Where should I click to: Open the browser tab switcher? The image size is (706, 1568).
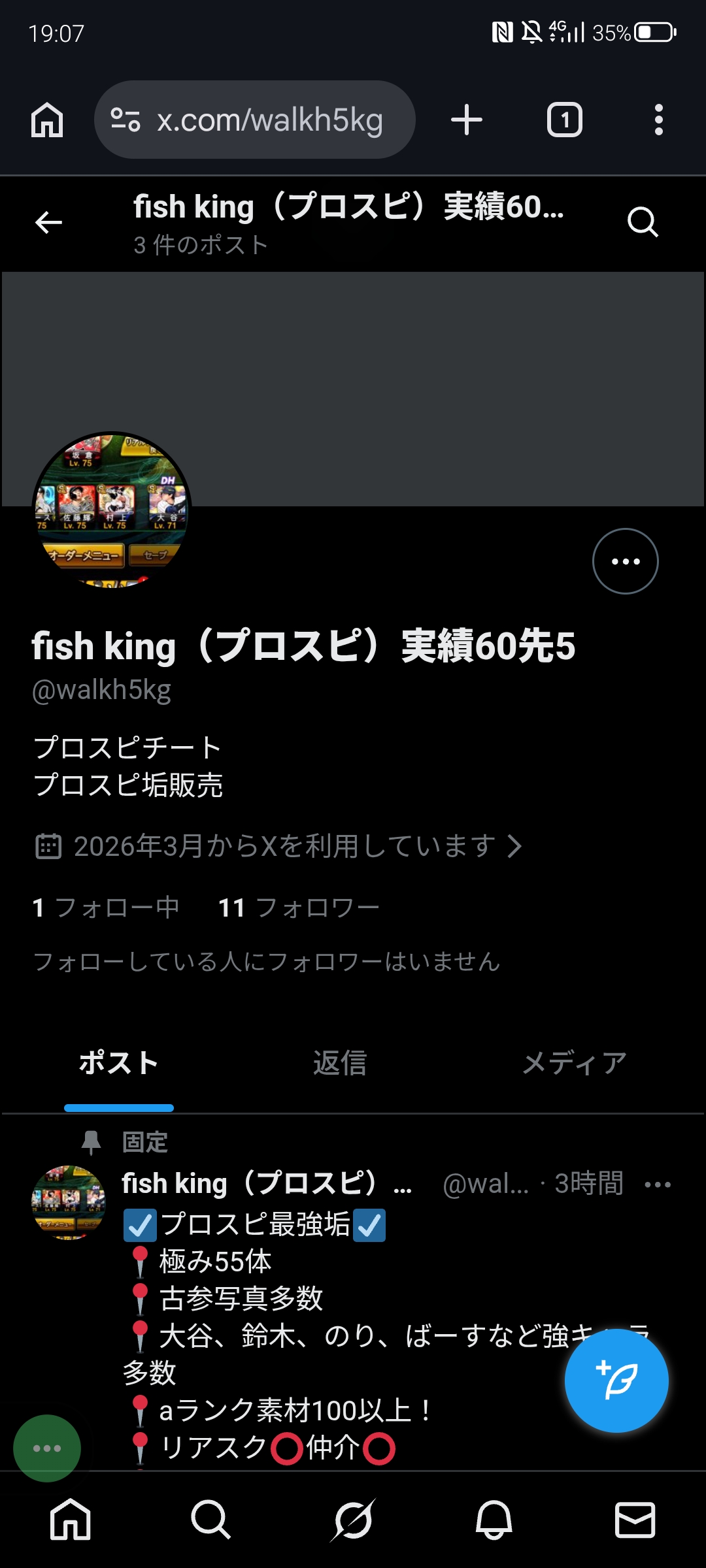click(x=564, y=120)
